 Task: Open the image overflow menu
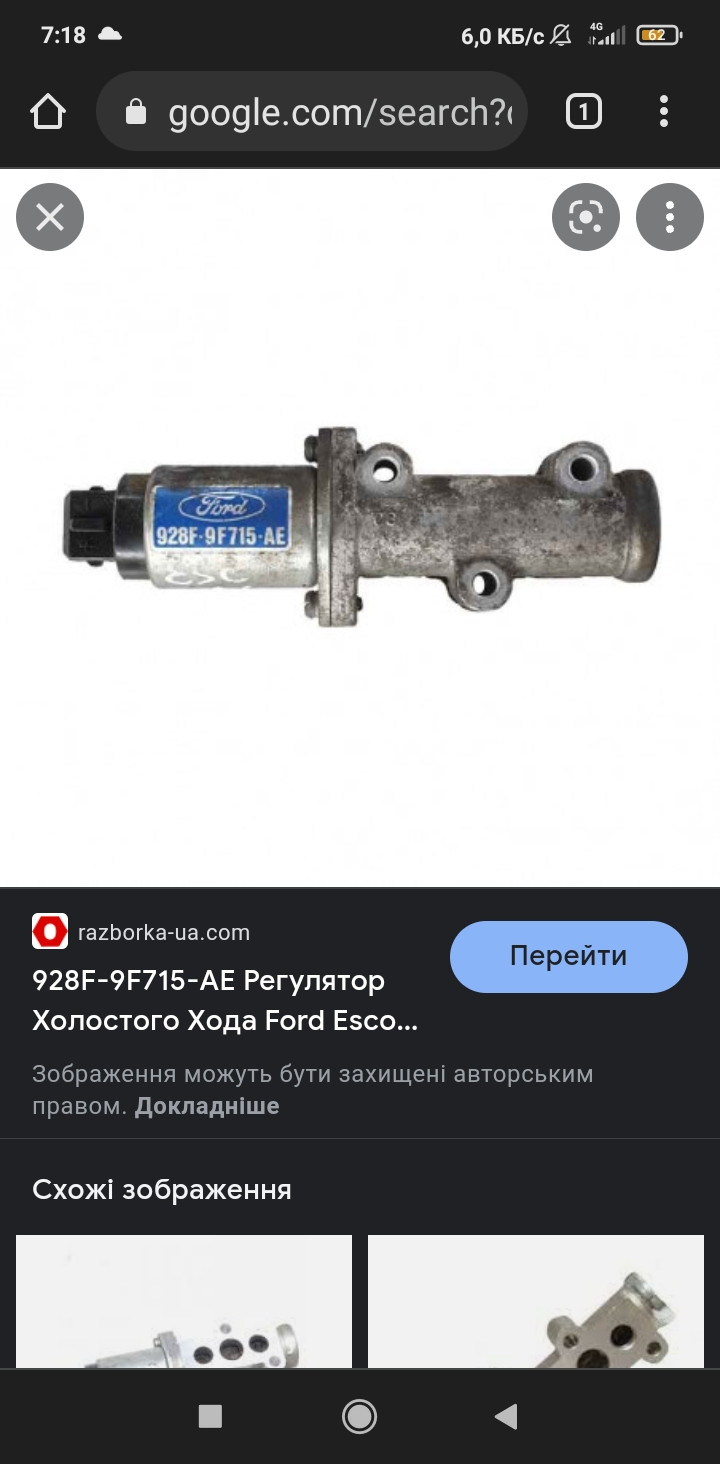(670, 217)
